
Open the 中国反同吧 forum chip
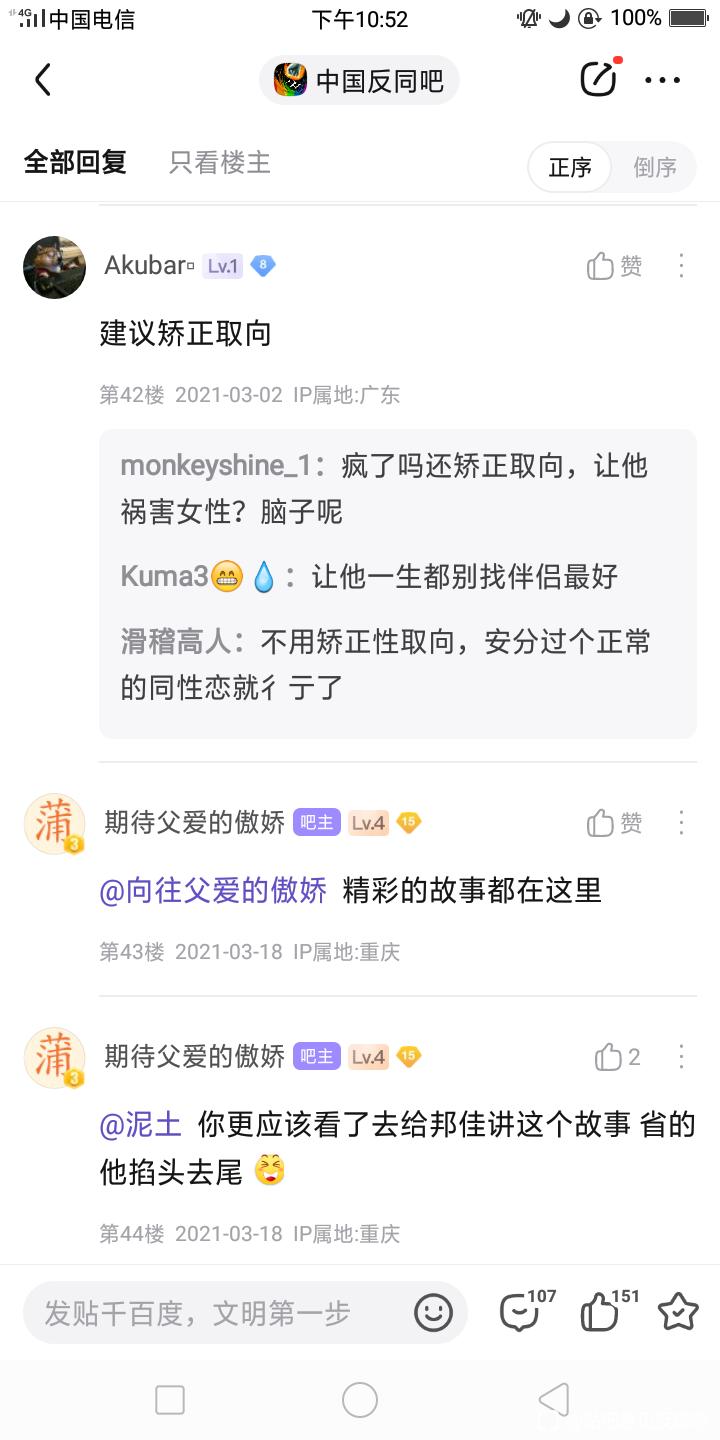[360, 80]
